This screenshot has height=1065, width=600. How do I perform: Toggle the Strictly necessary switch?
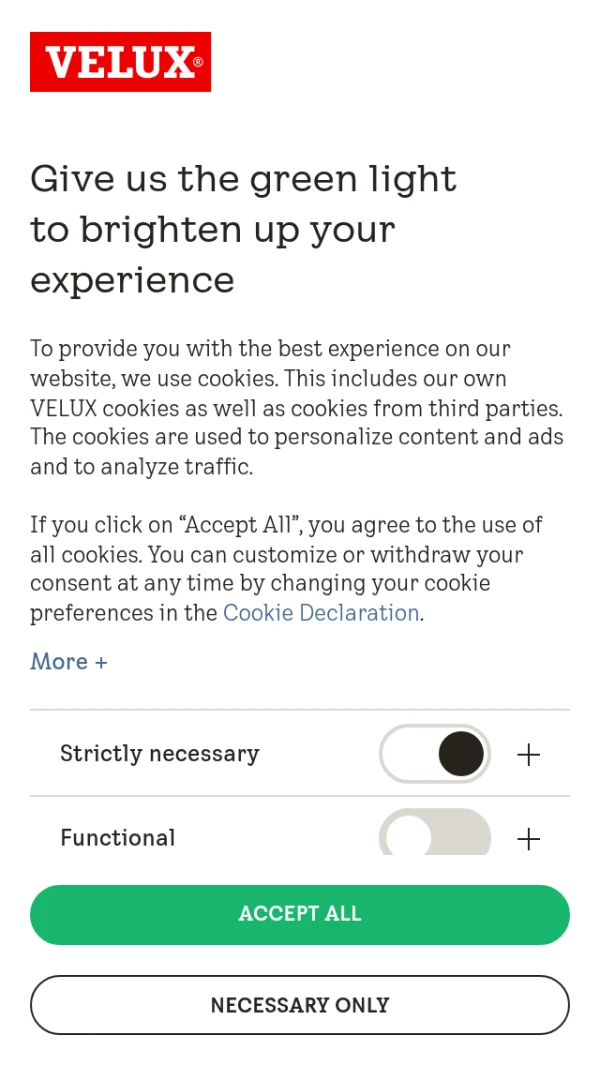[x=435, y=754]
